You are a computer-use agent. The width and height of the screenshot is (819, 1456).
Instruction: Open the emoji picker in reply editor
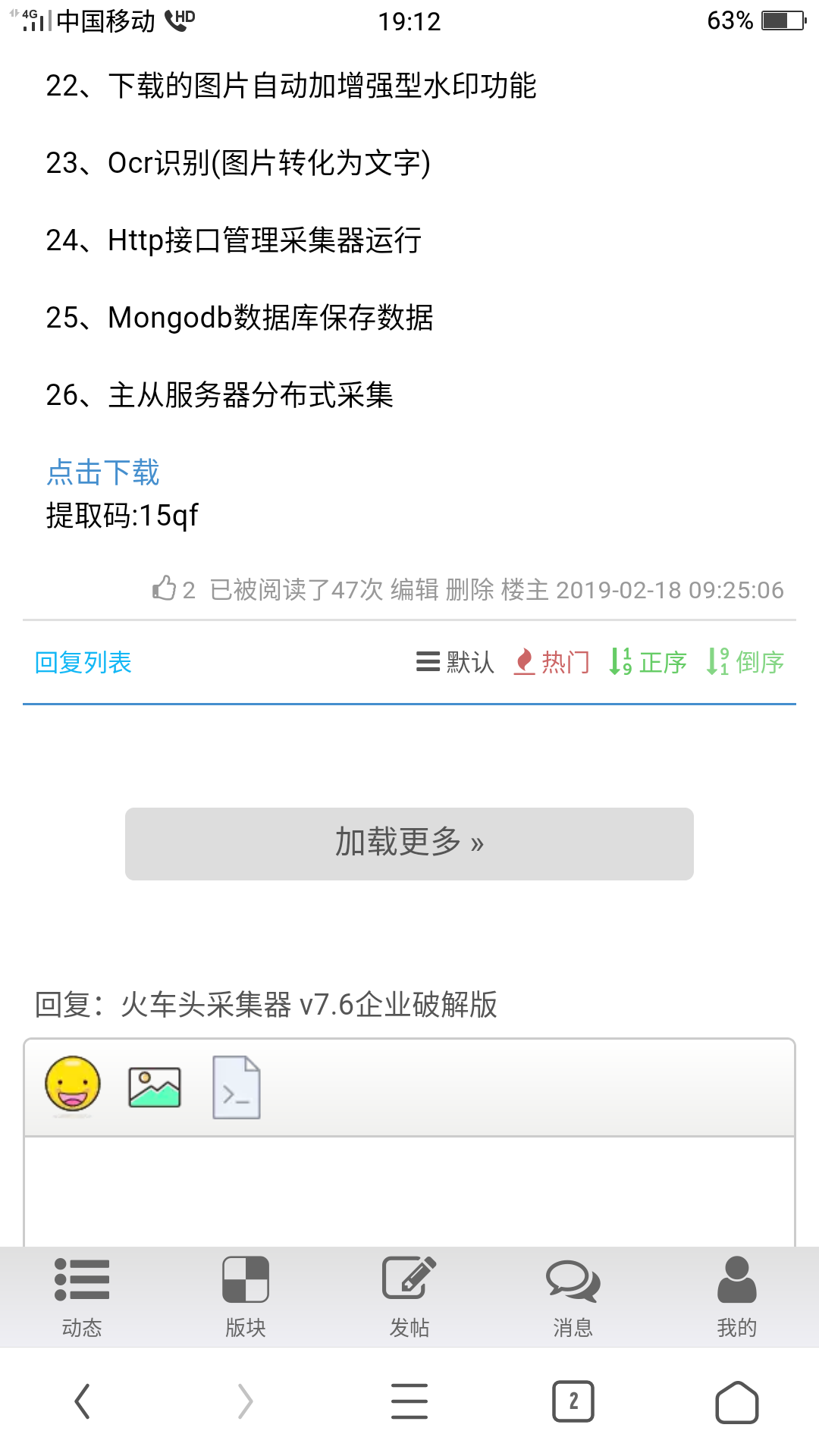pyautogui.click(x=73, y=1084)
